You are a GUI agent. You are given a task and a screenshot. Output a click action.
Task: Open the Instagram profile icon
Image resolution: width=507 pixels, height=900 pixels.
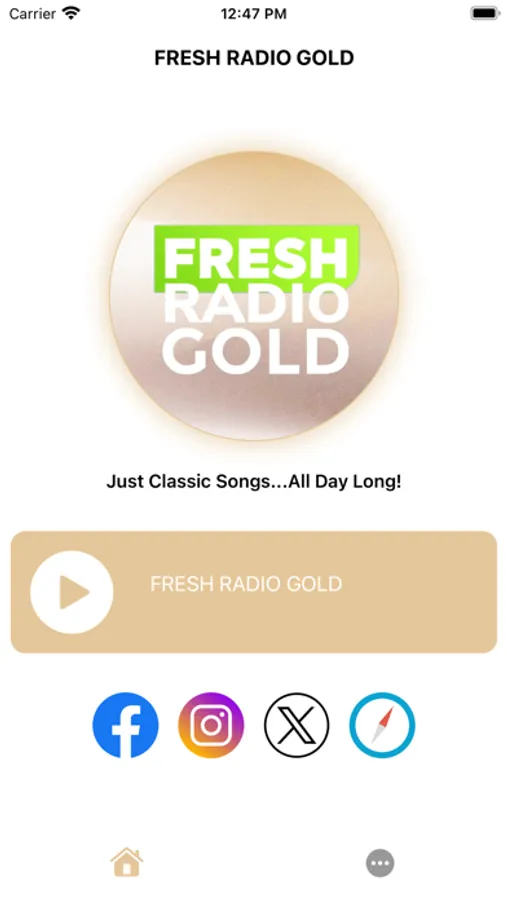[x=211, y=725]
